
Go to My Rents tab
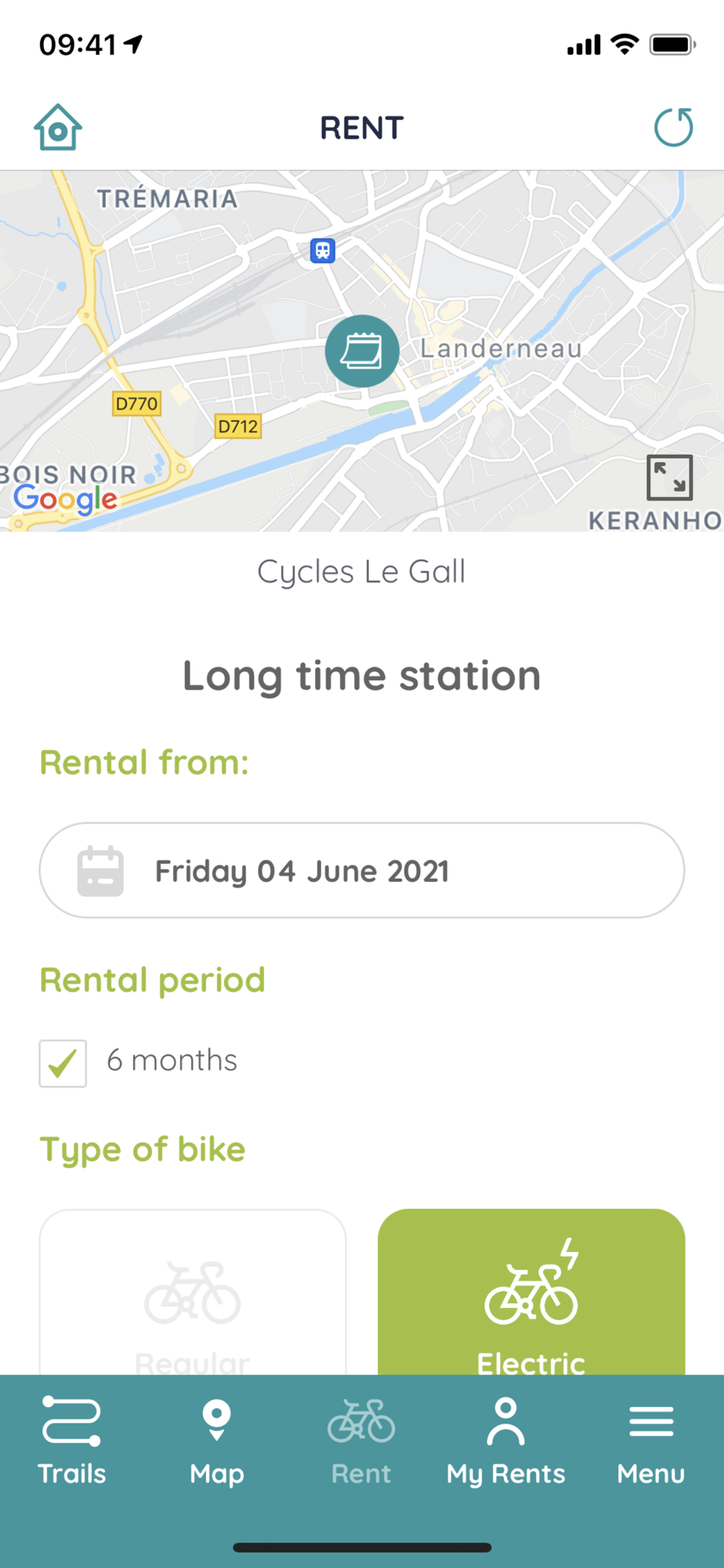pyautogui.click(x=506, y=1441)
